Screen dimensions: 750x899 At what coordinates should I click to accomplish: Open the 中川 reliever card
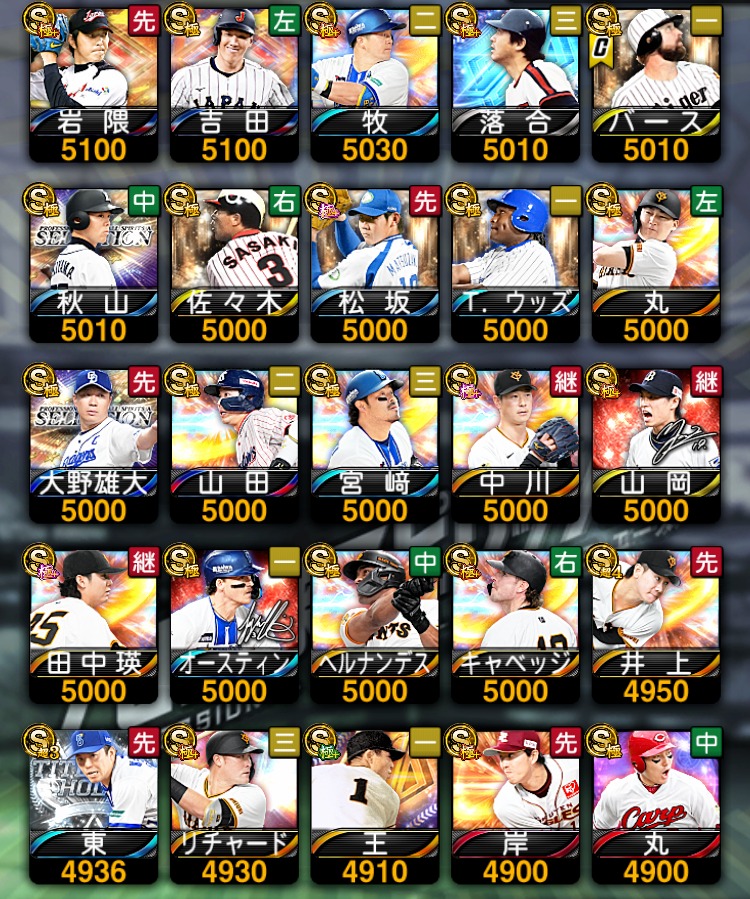click(x=515, y=445)
